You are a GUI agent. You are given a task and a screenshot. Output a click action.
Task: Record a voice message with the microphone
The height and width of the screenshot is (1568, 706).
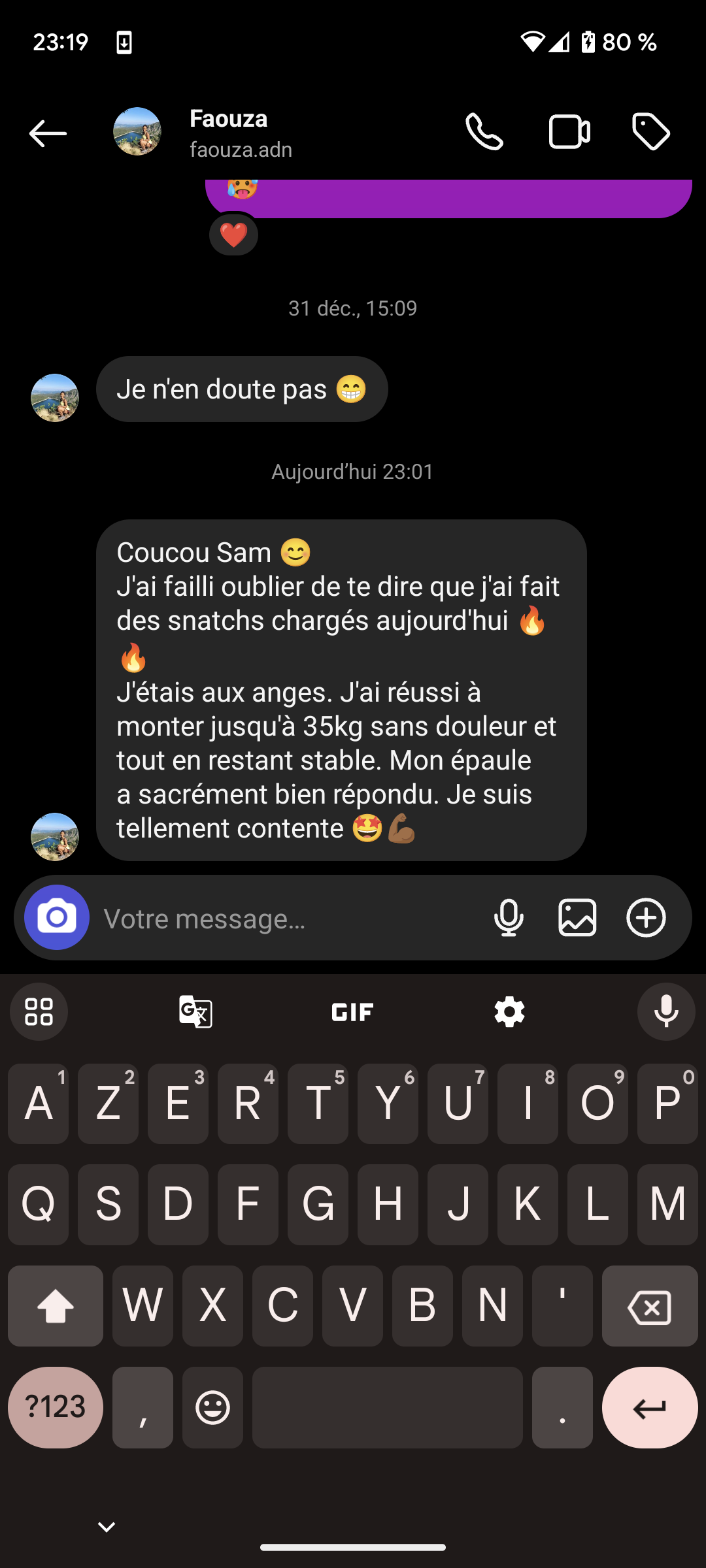tap(509, 918)
